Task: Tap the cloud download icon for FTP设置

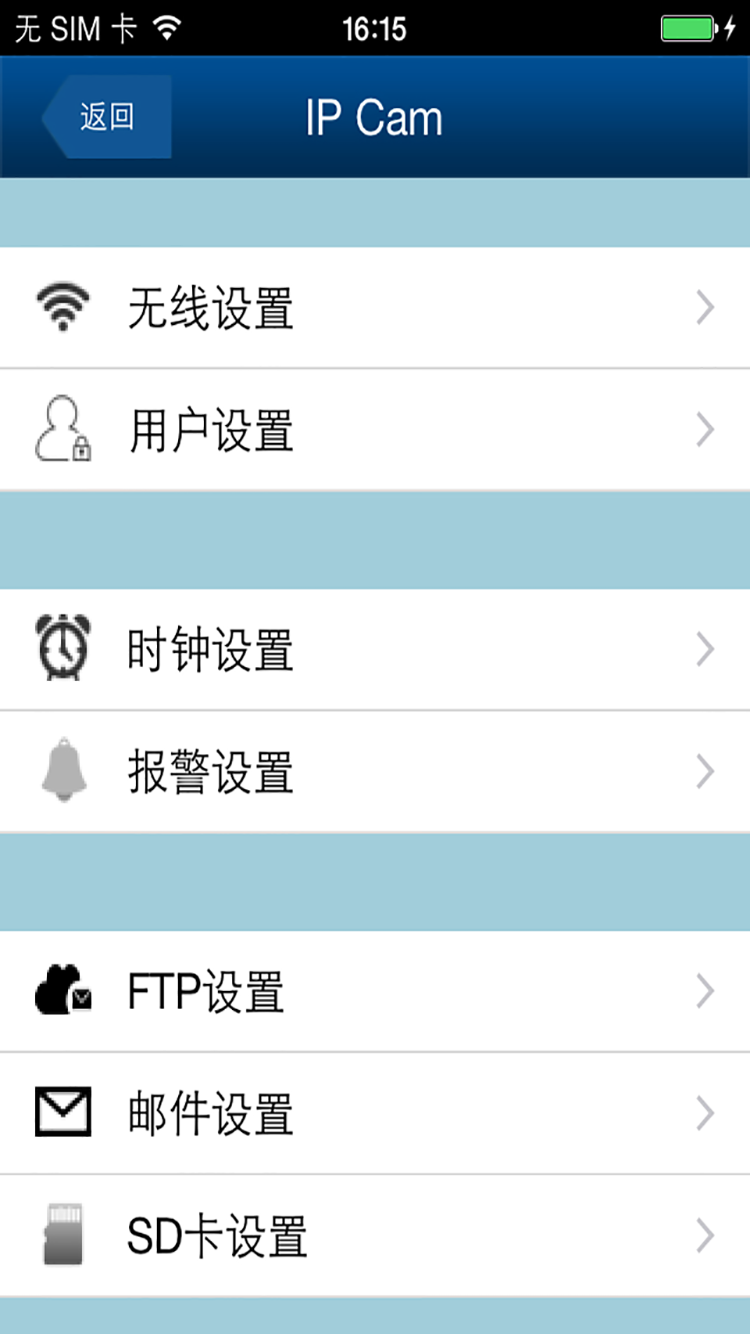Action: pos(63,991)
